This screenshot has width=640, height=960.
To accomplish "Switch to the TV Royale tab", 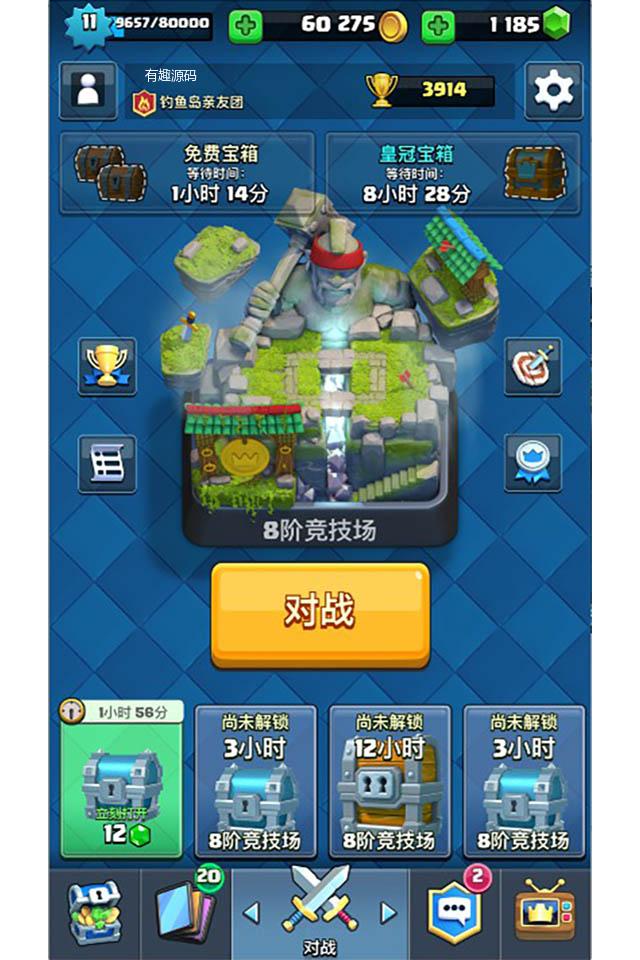I will 545,912.
